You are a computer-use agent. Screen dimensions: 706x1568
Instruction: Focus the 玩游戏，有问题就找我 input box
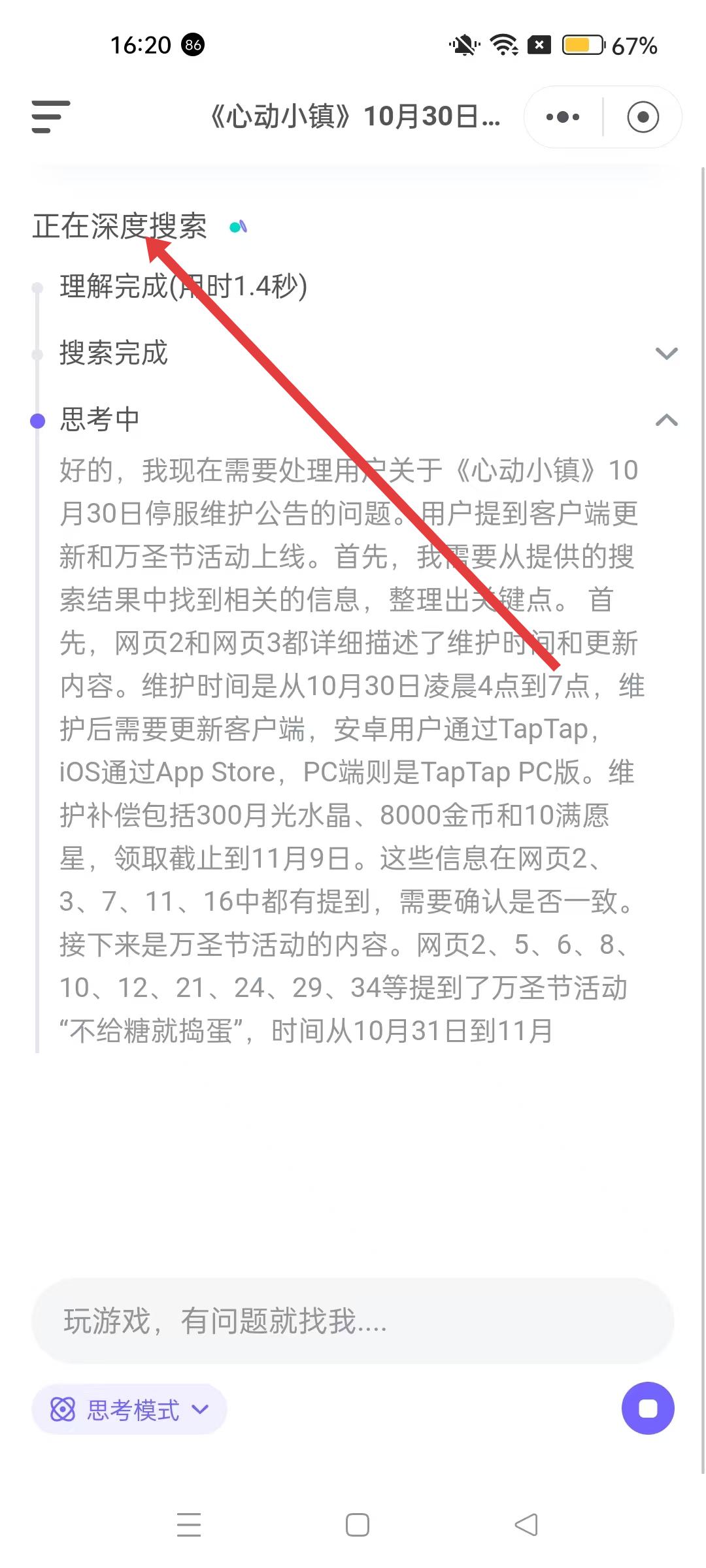pos(353,1320)
